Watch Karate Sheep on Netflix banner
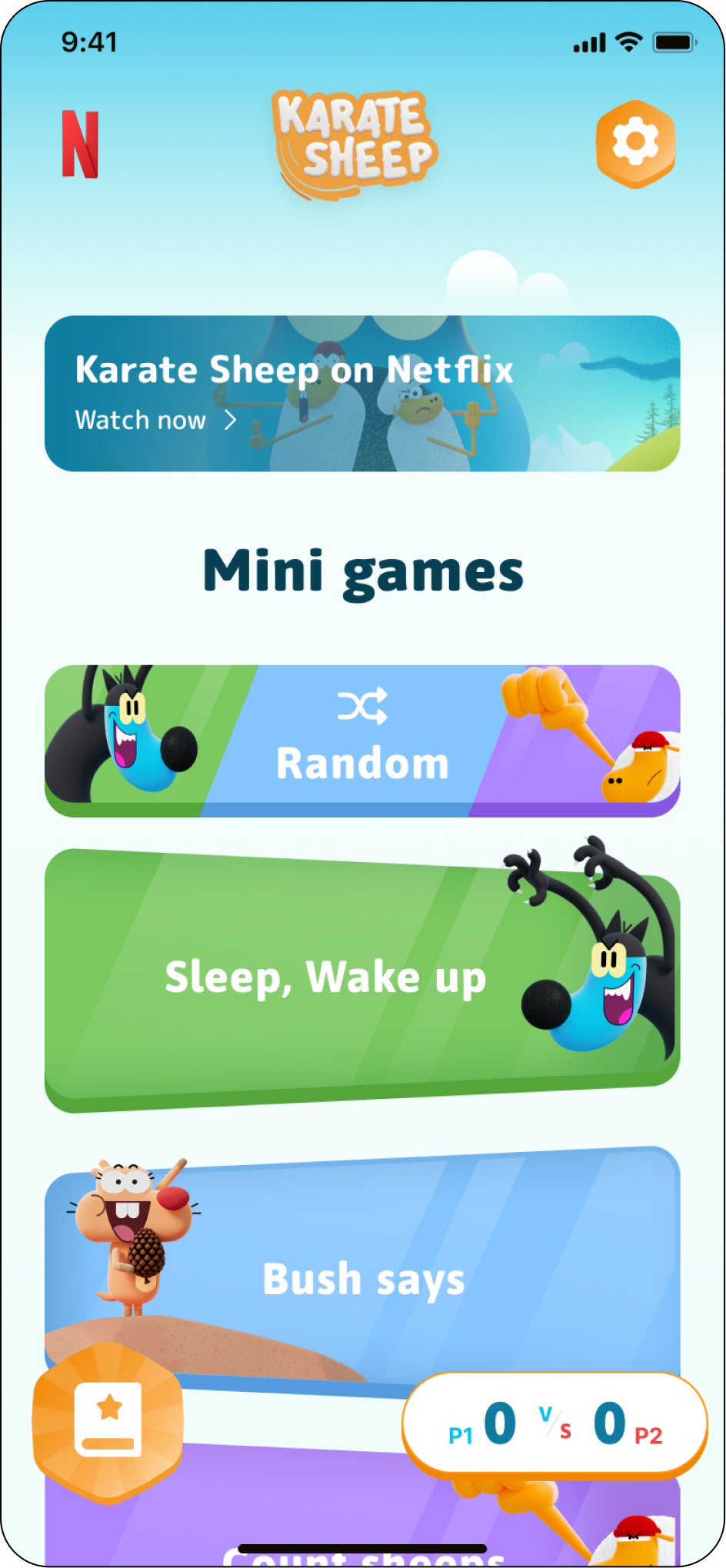 [361, 394]
